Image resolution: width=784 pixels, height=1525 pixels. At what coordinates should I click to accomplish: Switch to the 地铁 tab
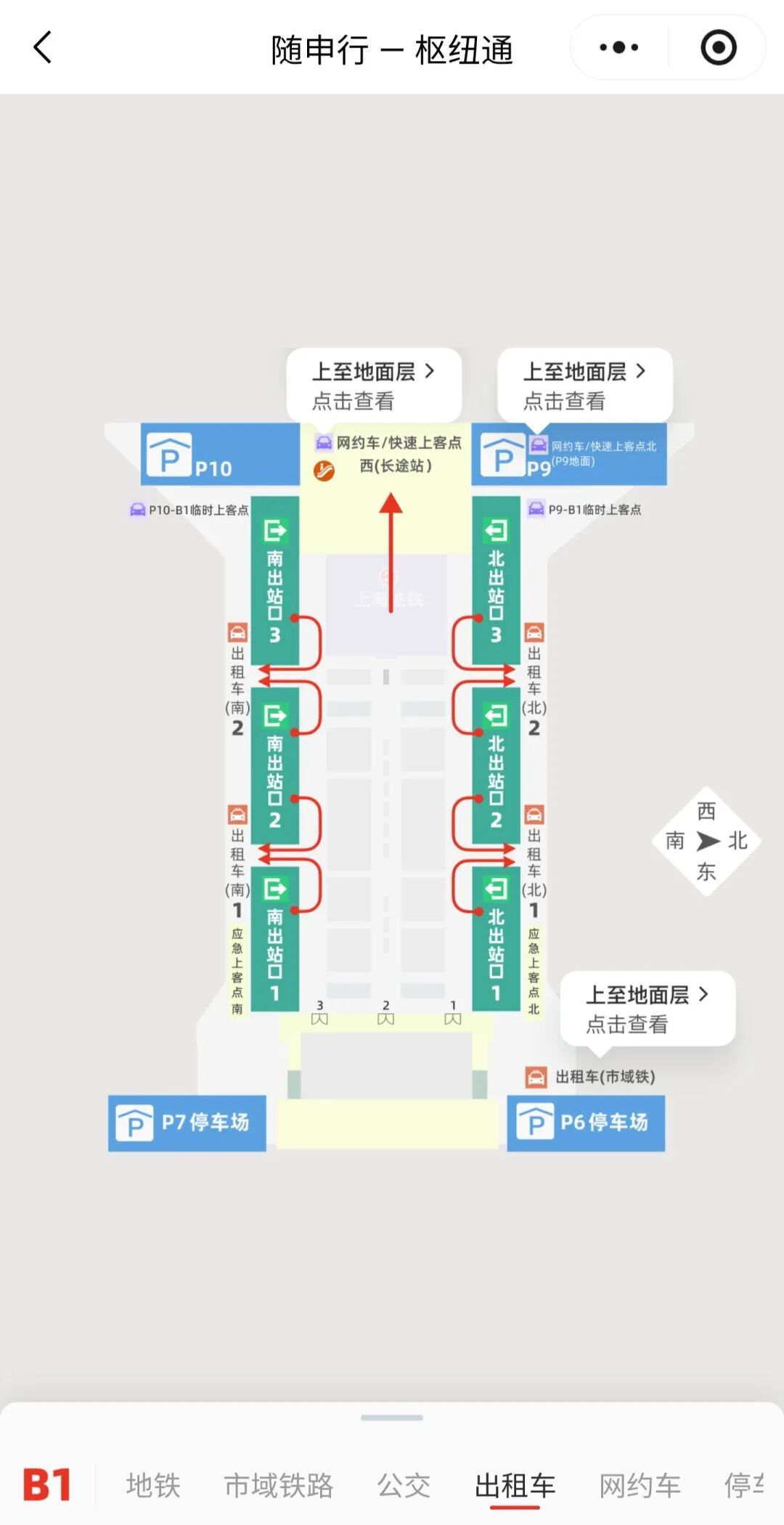(x=153, y=1485)
